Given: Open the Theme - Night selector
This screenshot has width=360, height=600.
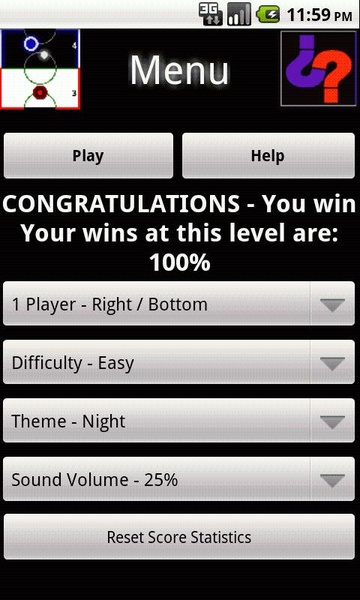Looking at the screenshot, I should (179, 421).
